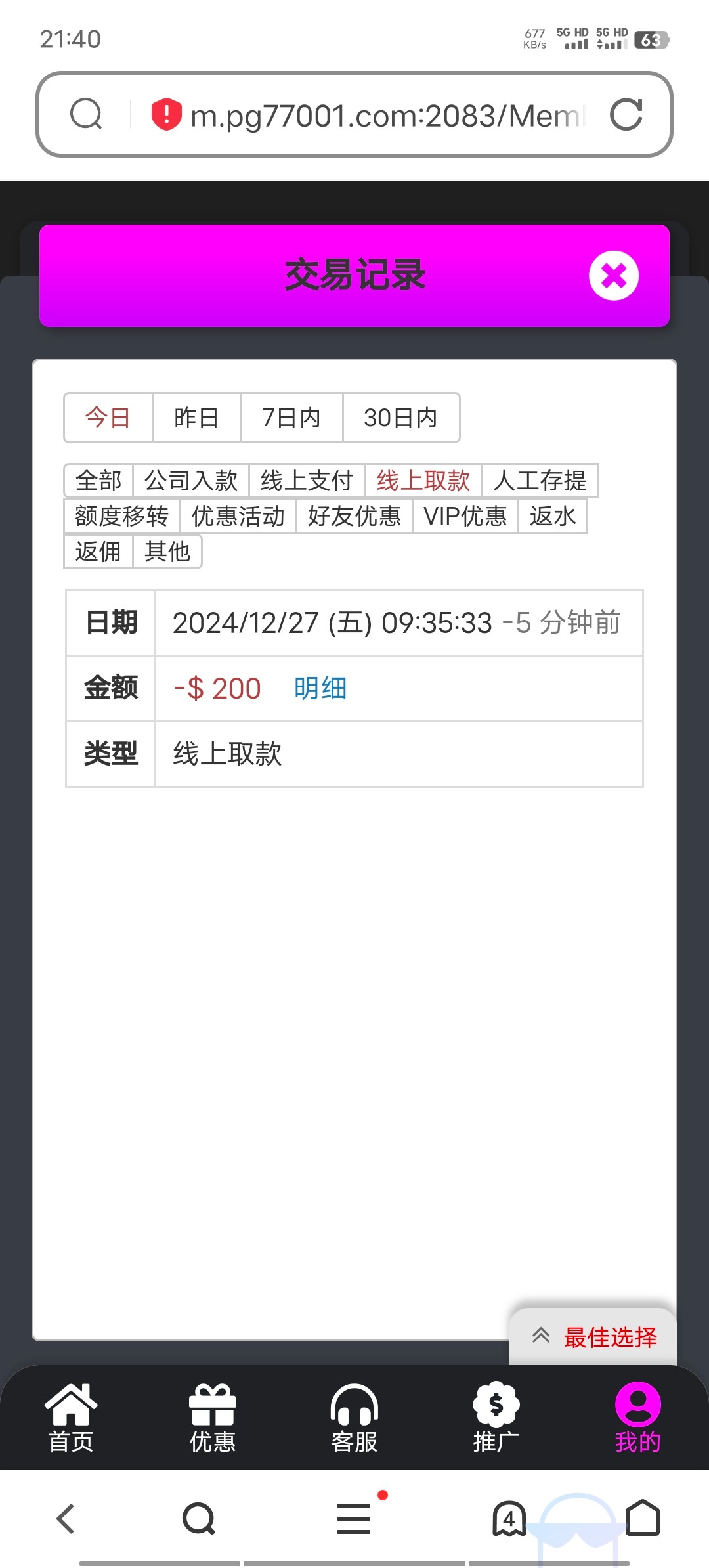Open the 推广 tab
Image resolution: width=709 pixels, height=1568 pixels.
click(x=496, y=1418)
